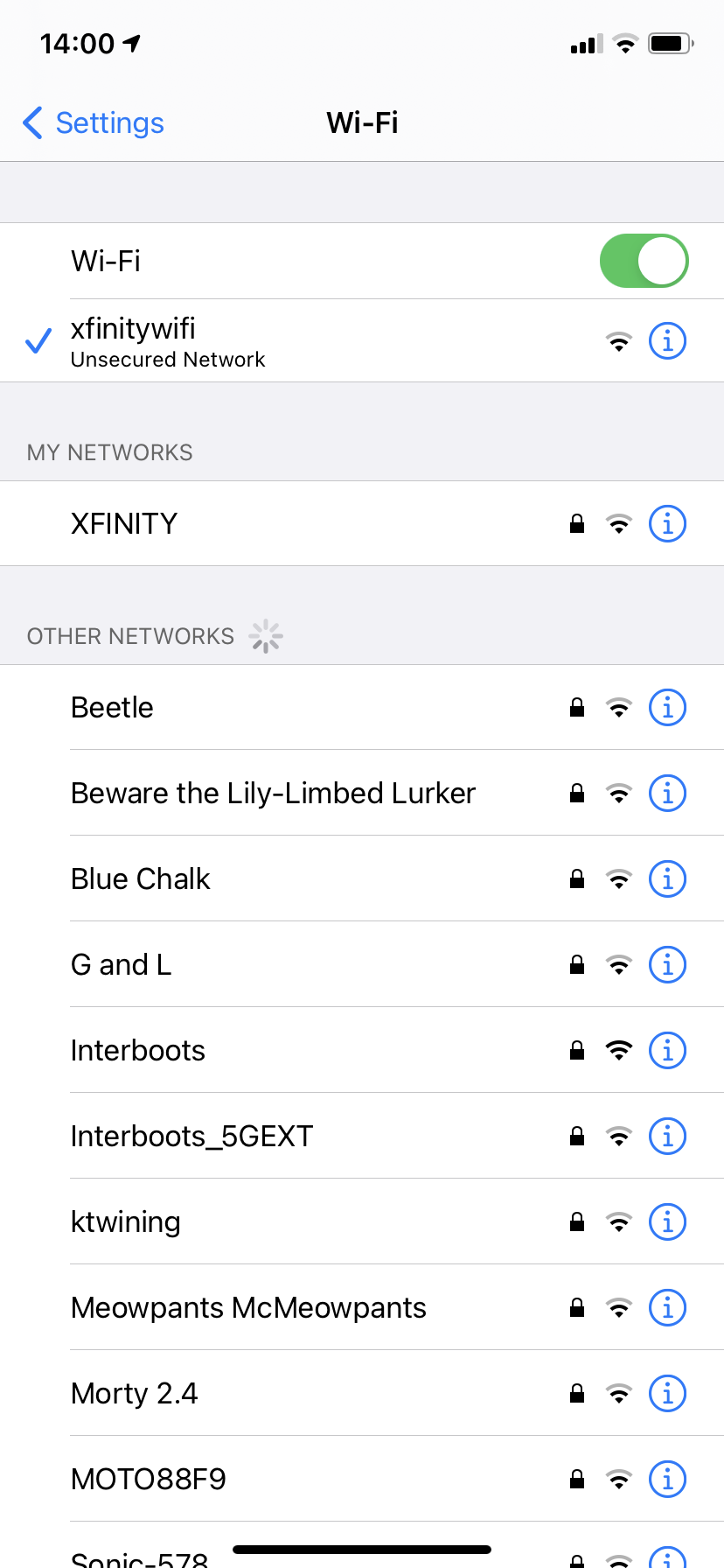The width and height of the screenshot is (724, 1568).
Task: Open info for Interboots_5GEXT
Action: click(x=667, y=1136)
